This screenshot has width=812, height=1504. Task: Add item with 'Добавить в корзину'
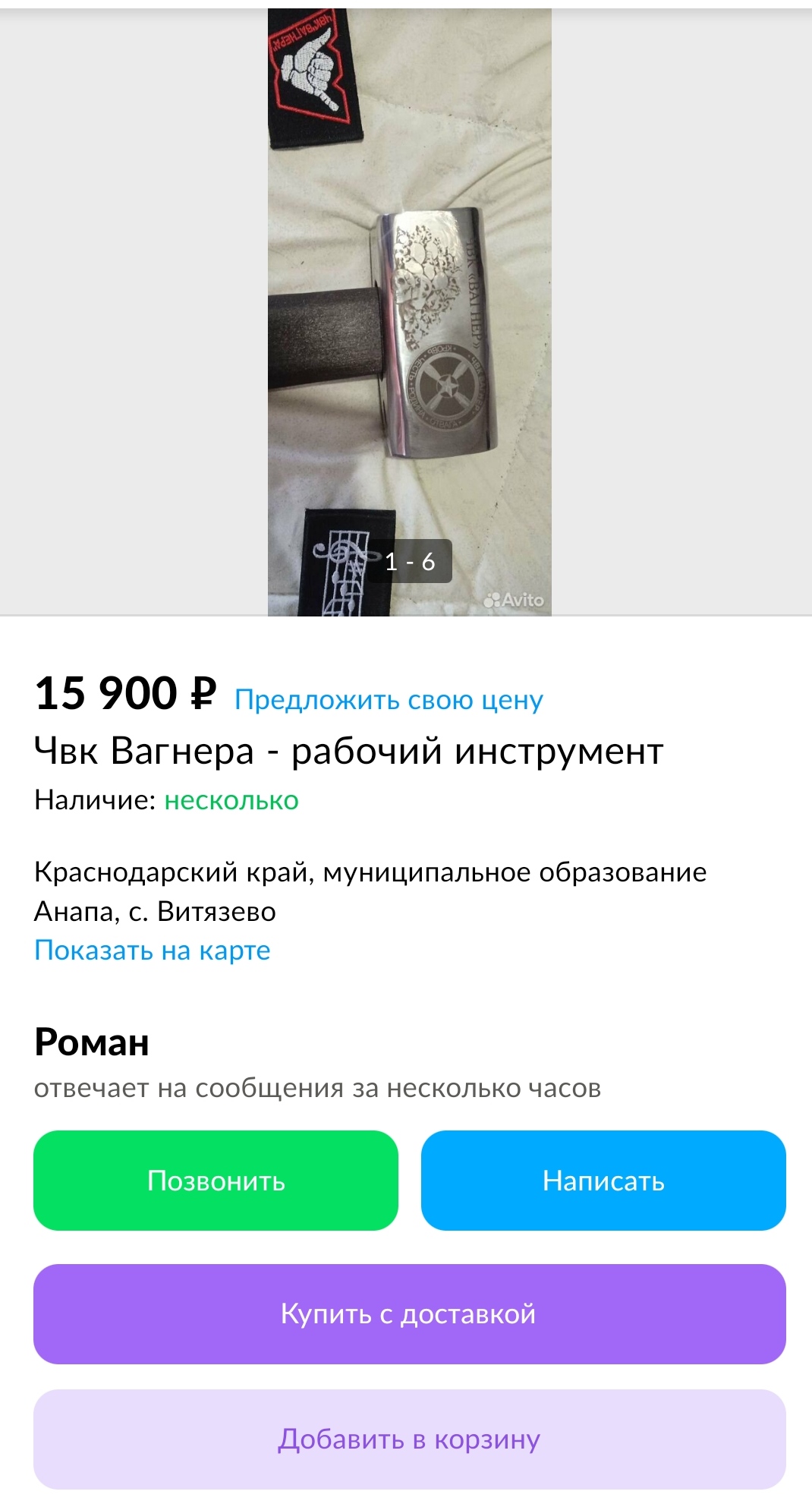[409, 1439]
